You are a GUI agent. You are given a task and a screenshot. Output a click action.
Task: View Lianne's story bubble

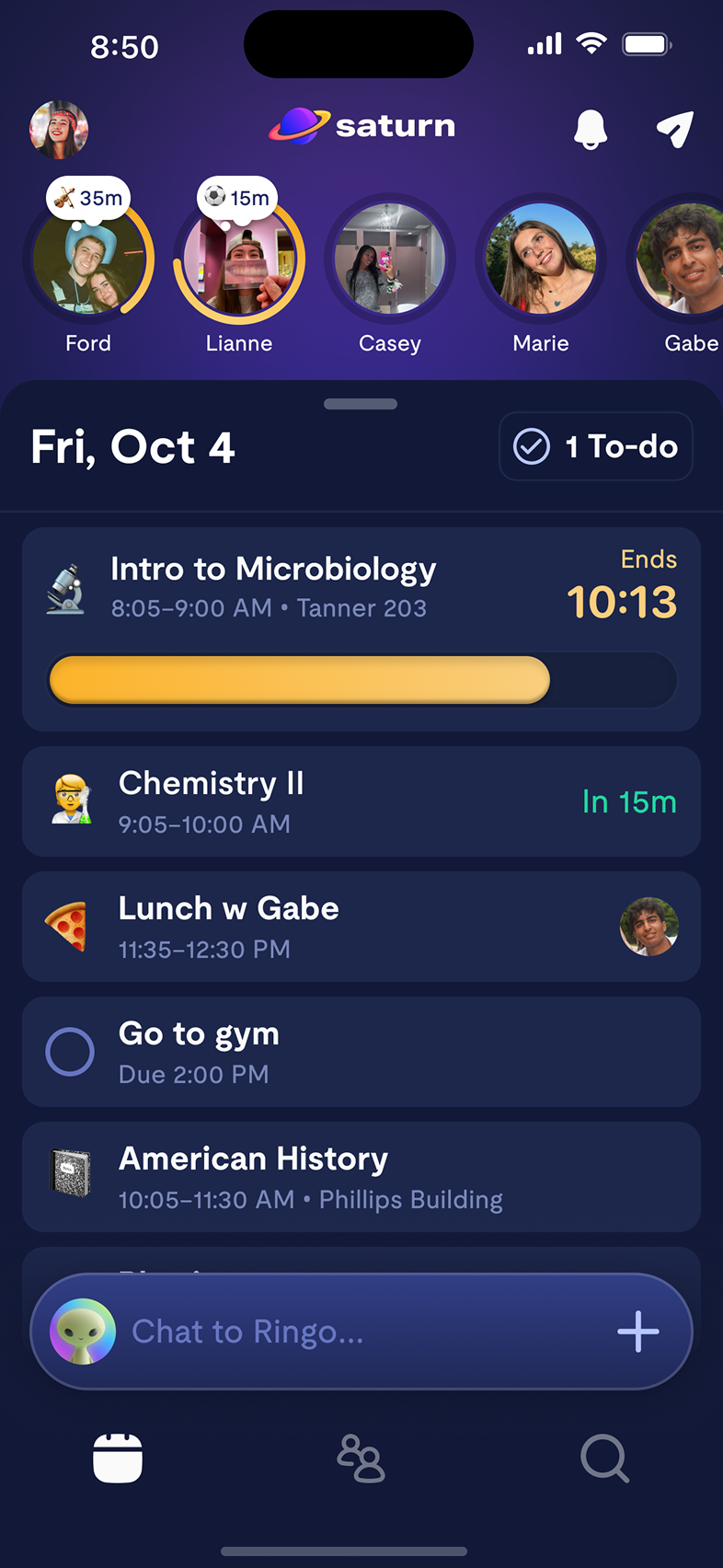[239, 259]
